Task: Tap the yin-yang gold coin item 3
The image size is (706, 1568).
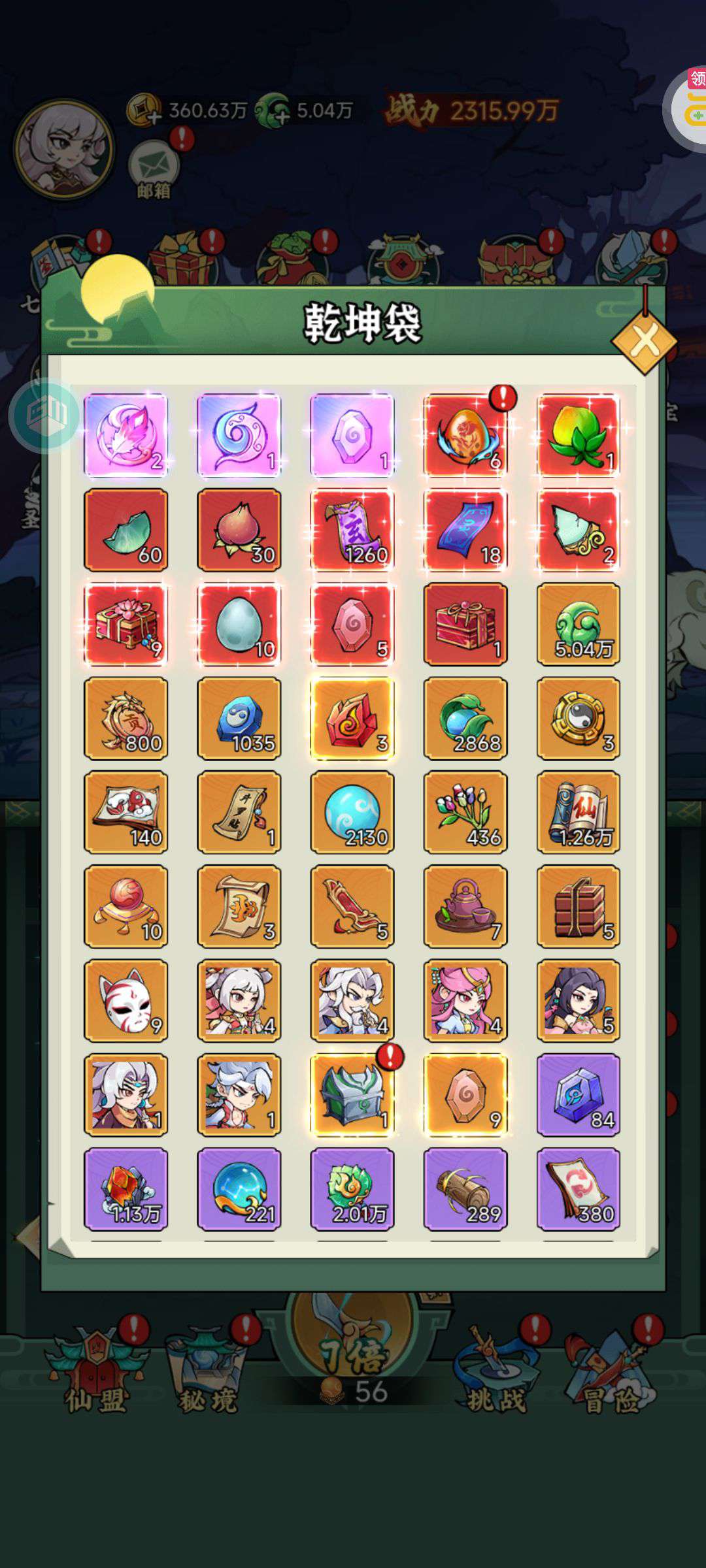Action: click(579, 718)
